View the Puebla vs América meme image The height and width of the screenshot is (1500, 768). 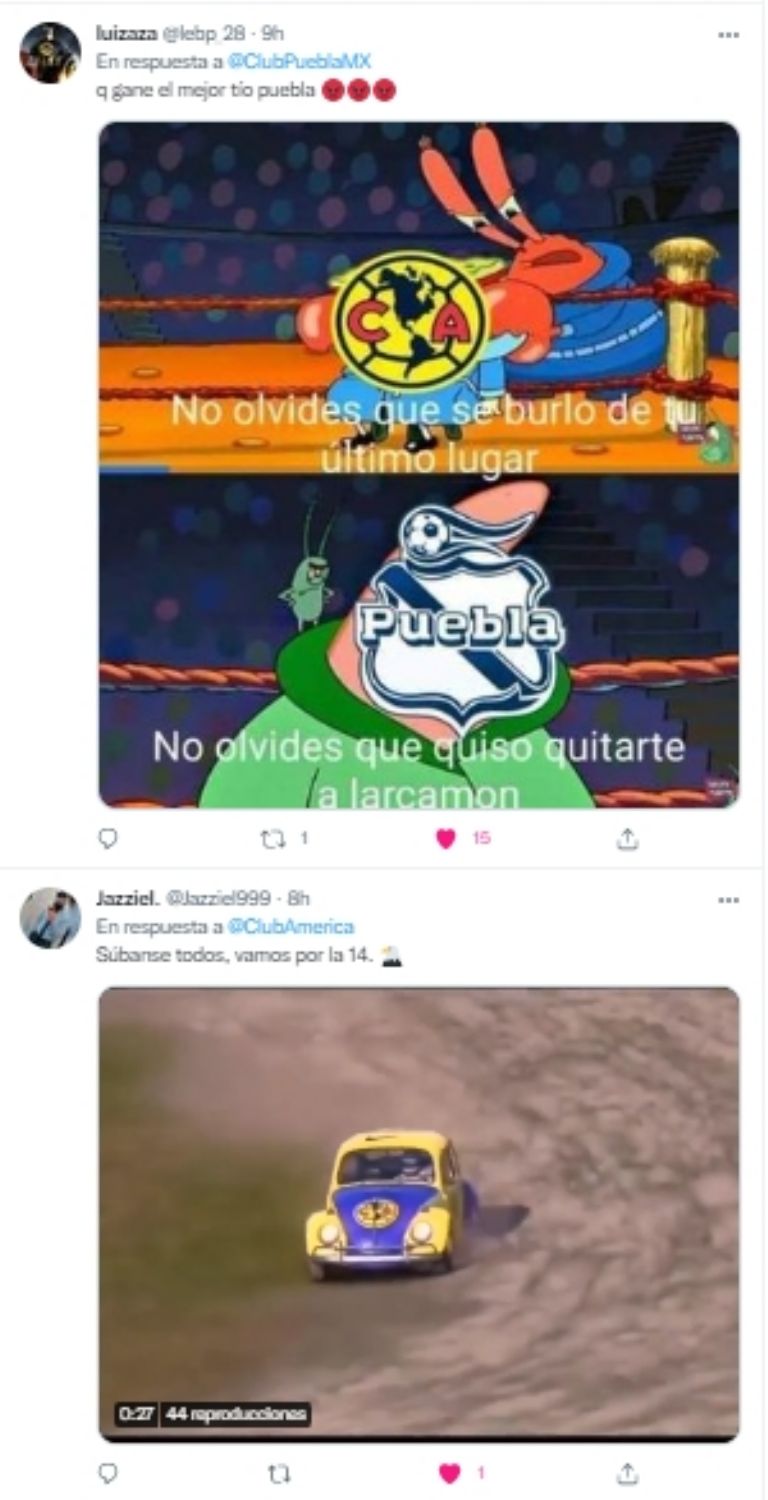[x=418, y=464]
